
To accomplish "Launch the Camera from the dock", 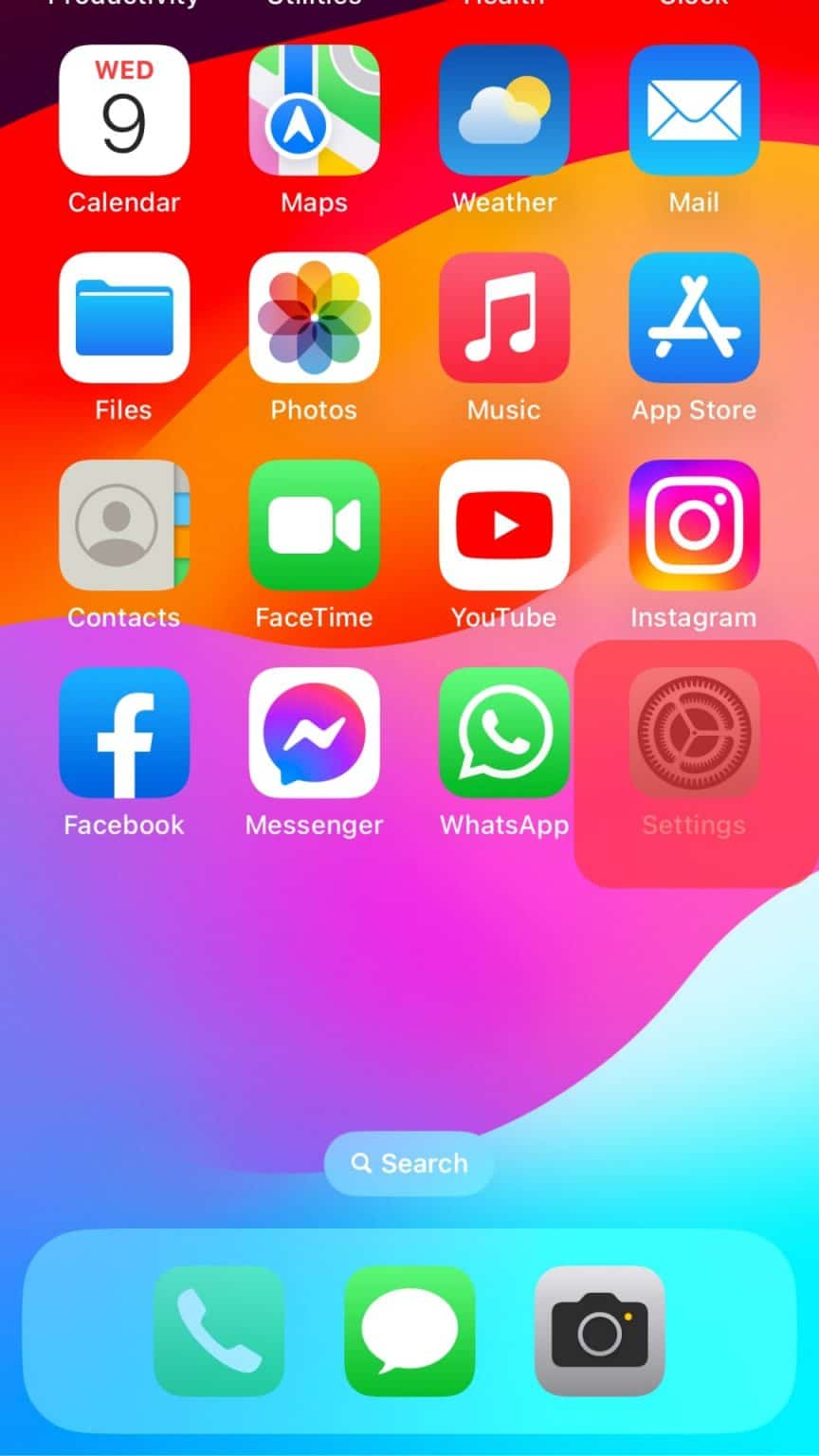I will click(x=599, y=1331).
